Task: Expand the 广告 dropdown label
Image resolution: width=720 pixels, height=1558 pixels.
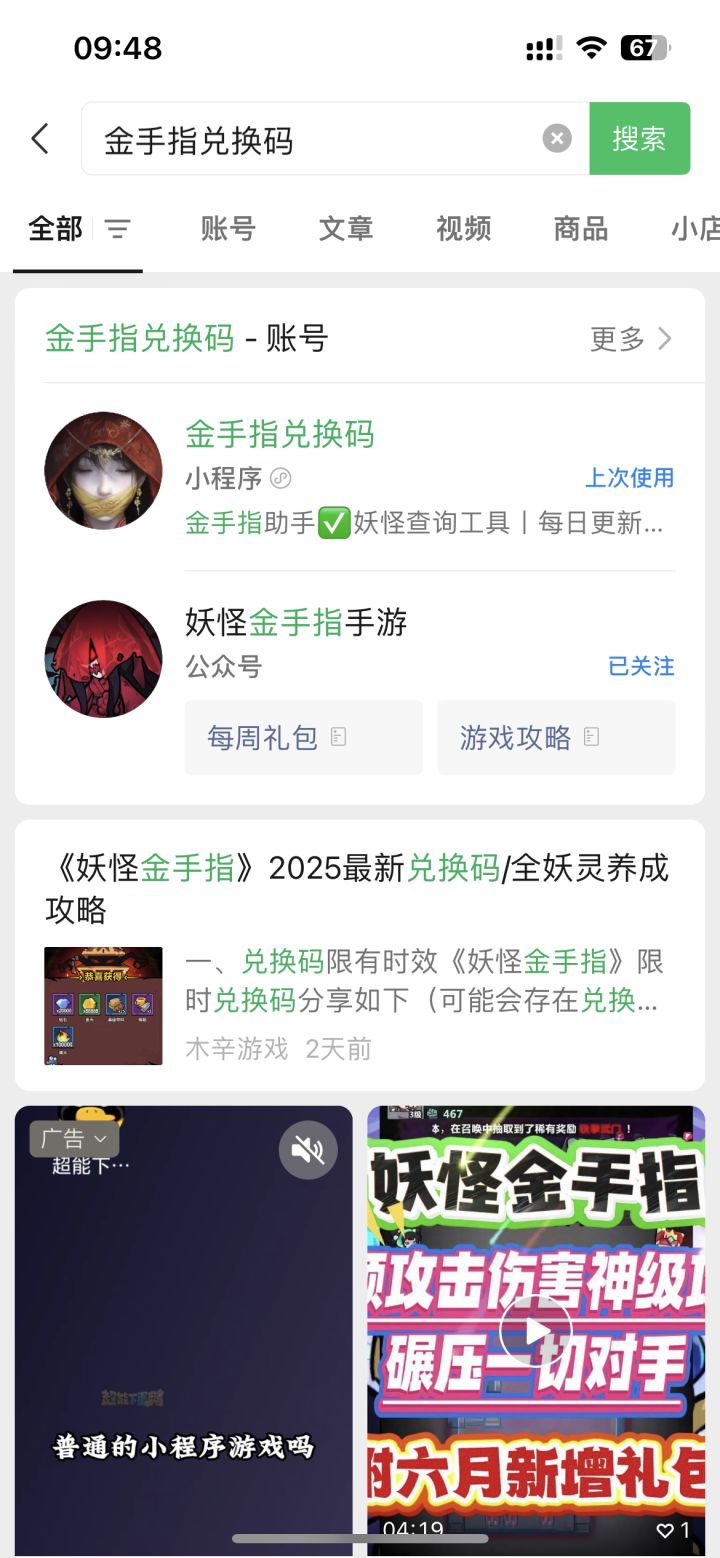Action: 74,1139
